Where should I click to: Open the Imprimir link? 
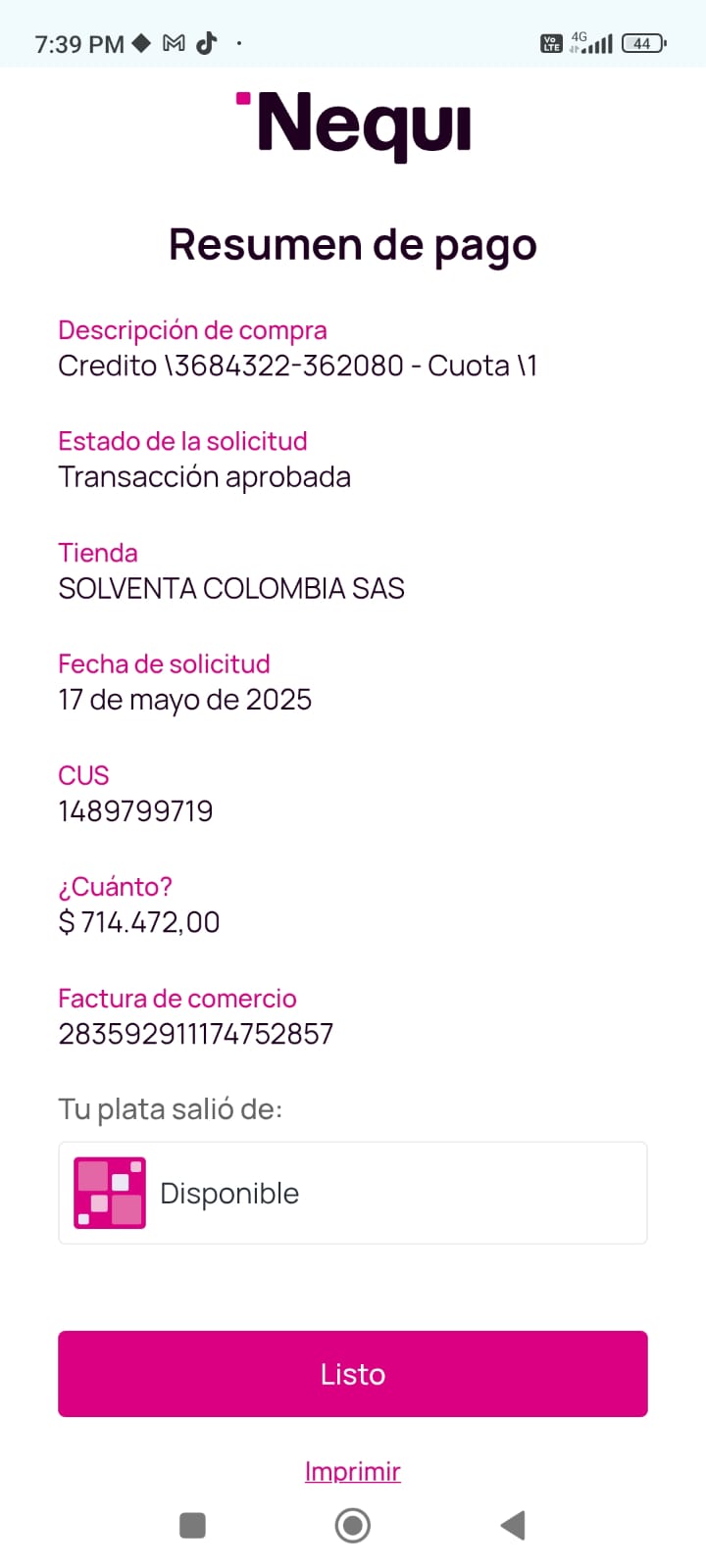pos(353,1471)
